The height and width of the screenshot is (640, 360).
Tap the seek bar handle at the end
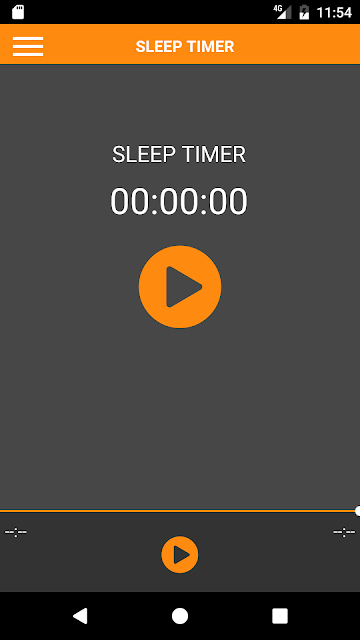click(x=358, y=511)
